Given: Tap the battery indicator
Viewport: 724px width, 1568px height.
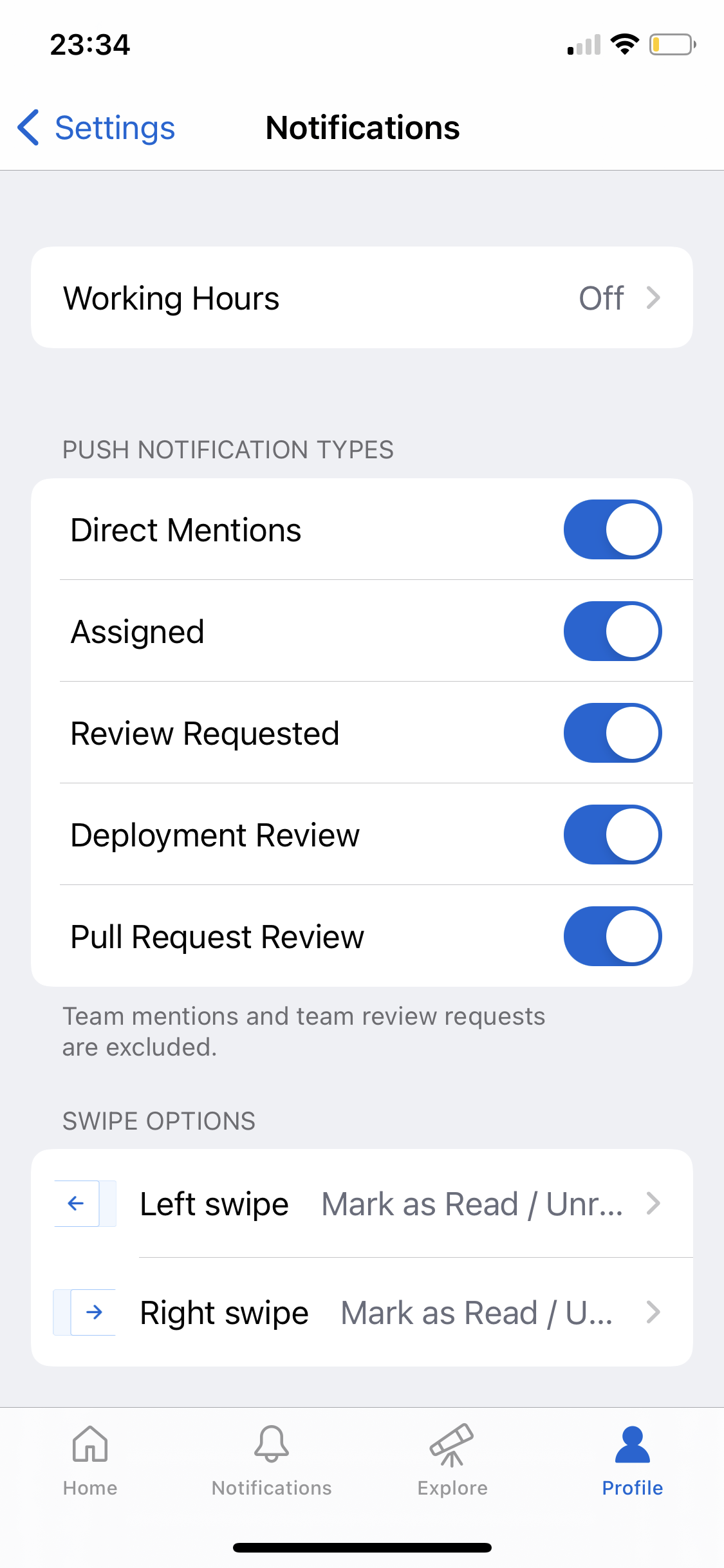Looking at the screenshot, I should (x=672, y=44).
